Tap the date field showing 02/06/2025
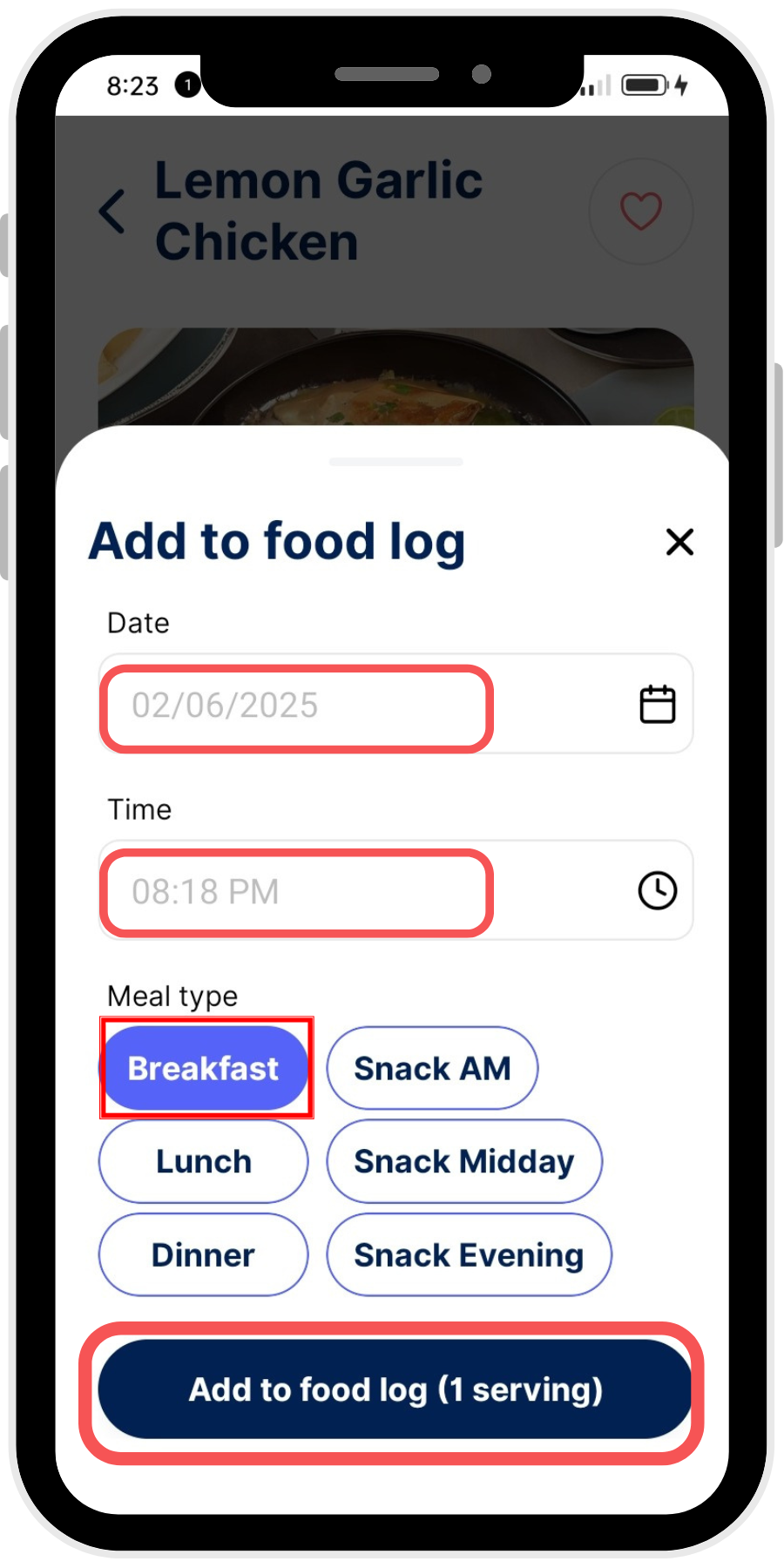This screenshot has height=1568, width=784. (x=296, y=706)
